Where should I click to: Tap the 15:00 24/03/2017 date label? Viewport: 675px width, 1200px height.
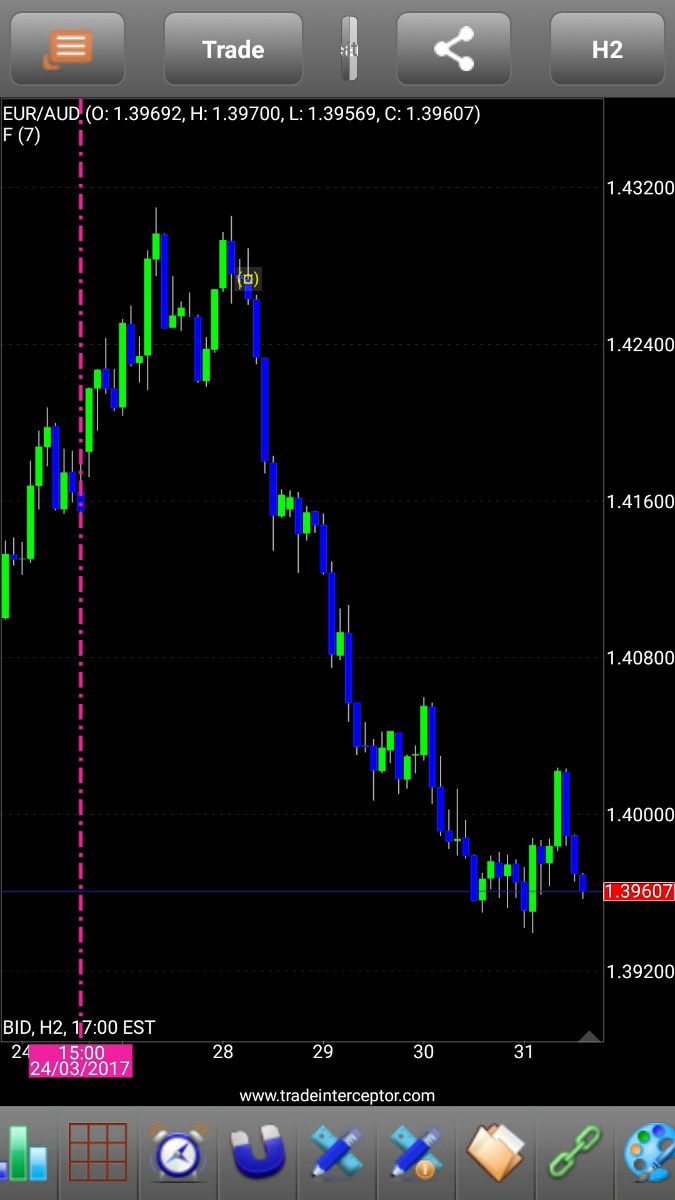[x=81, y=1060]
